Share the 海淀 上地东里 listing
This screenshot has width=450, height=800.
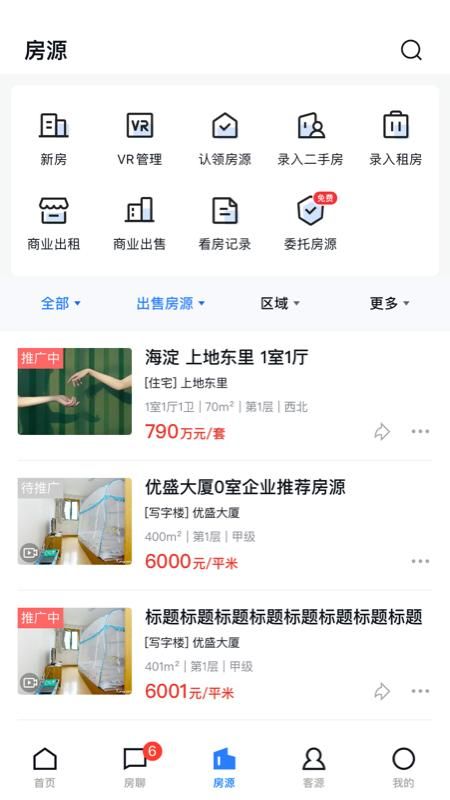tap(382, 432)
